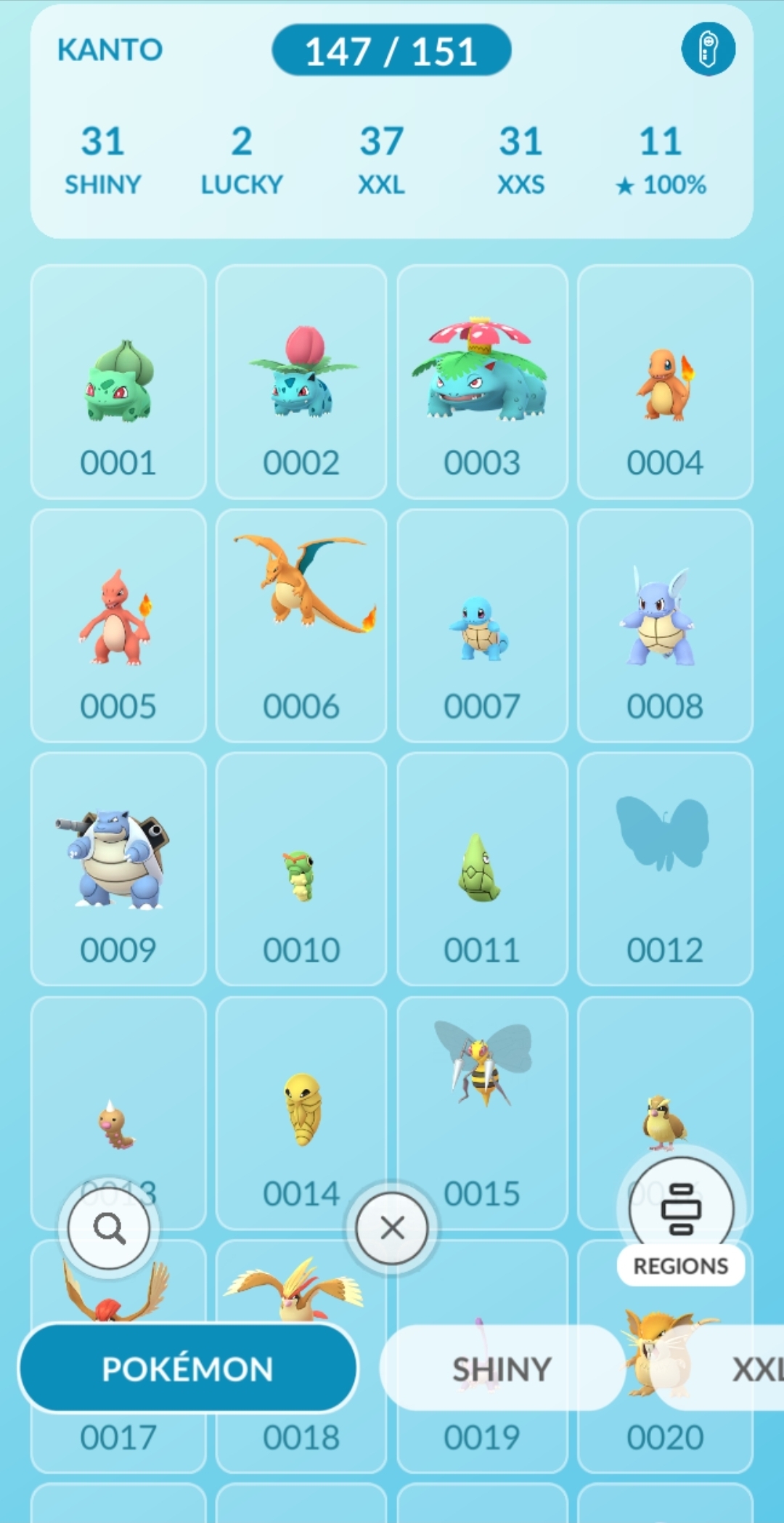Select the POKÉMON filter tab

tap(188, 1368)
